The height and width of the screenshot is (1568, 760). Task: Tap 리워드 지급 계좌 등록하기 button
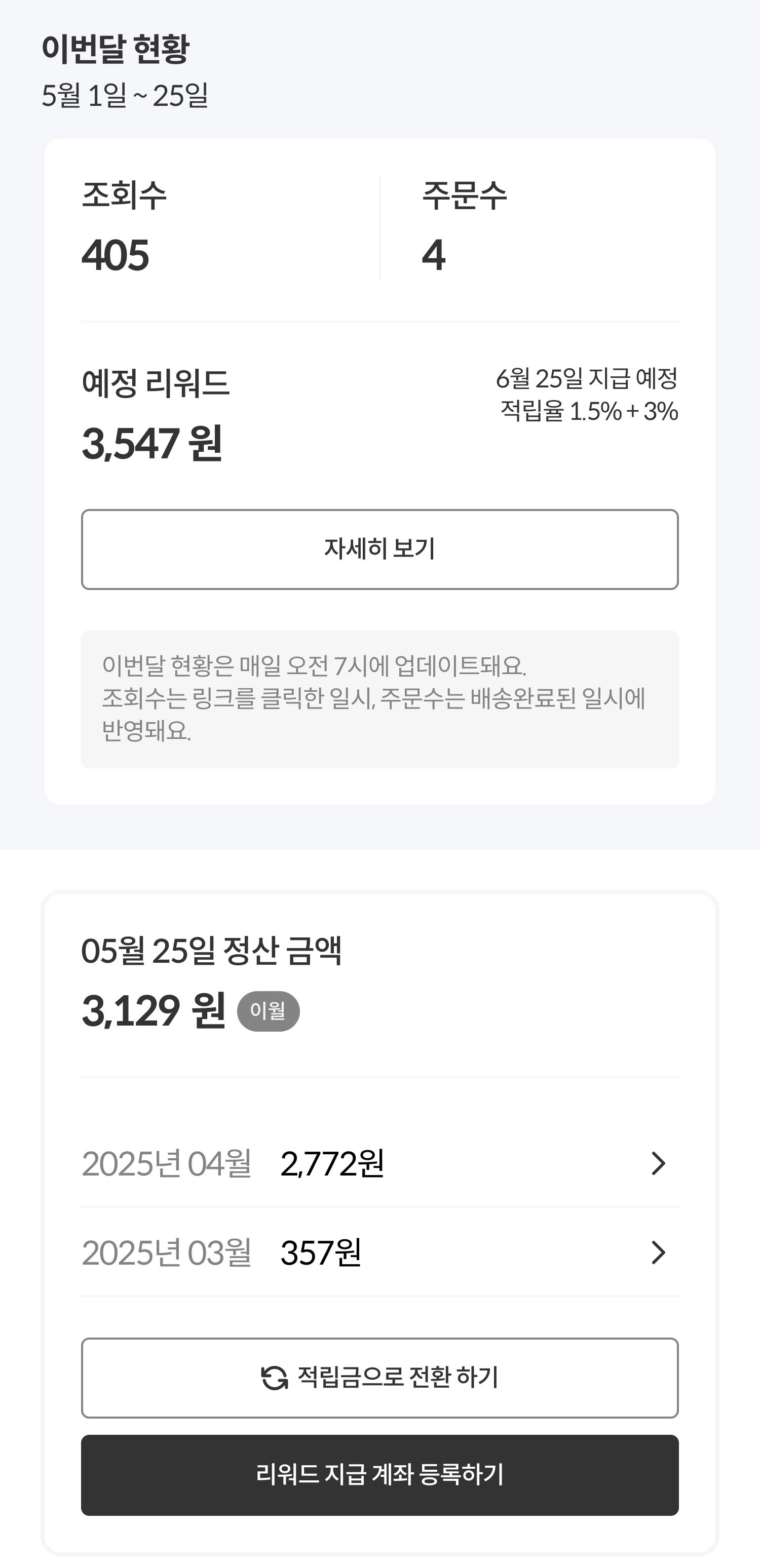[x=379, y=1475]
